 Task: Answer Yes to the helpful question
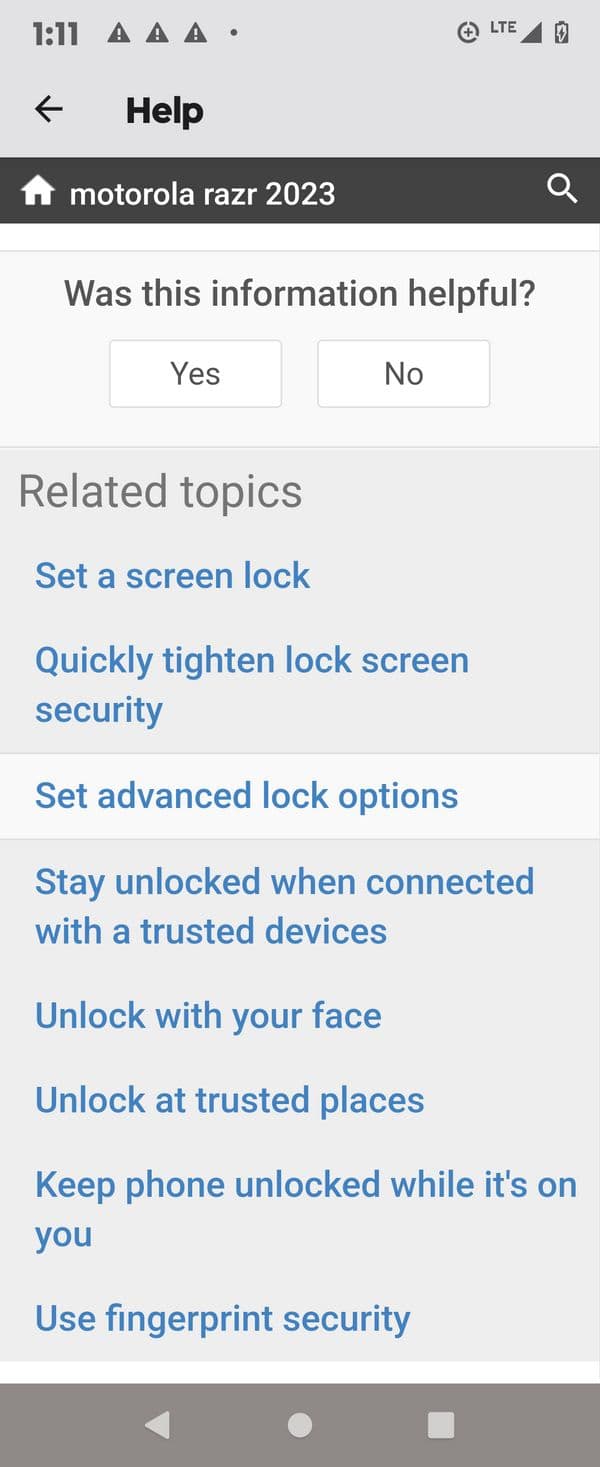tap(195, 374)
